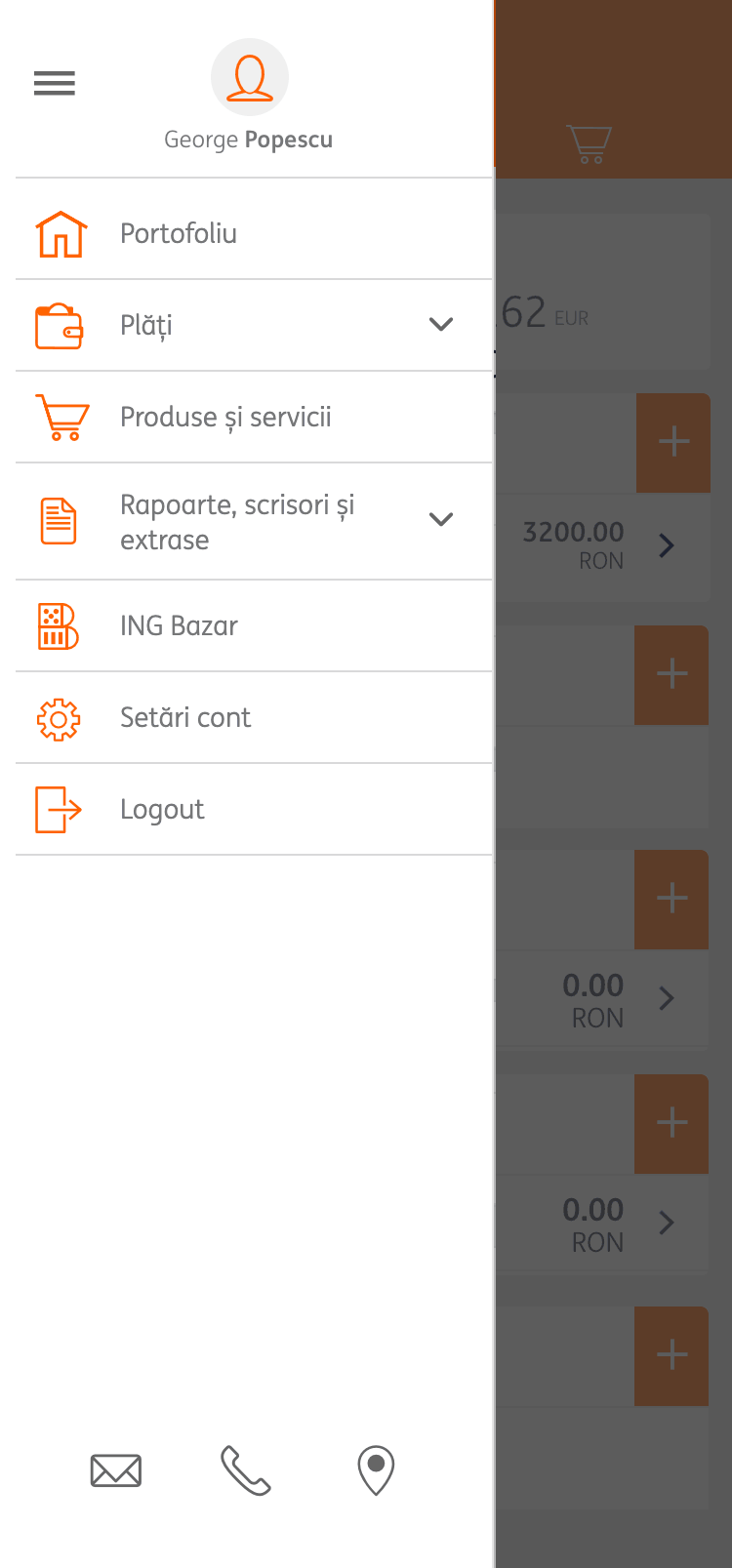Expand the Plăți submenu
732x1568 pixels.
pos(254,325)
